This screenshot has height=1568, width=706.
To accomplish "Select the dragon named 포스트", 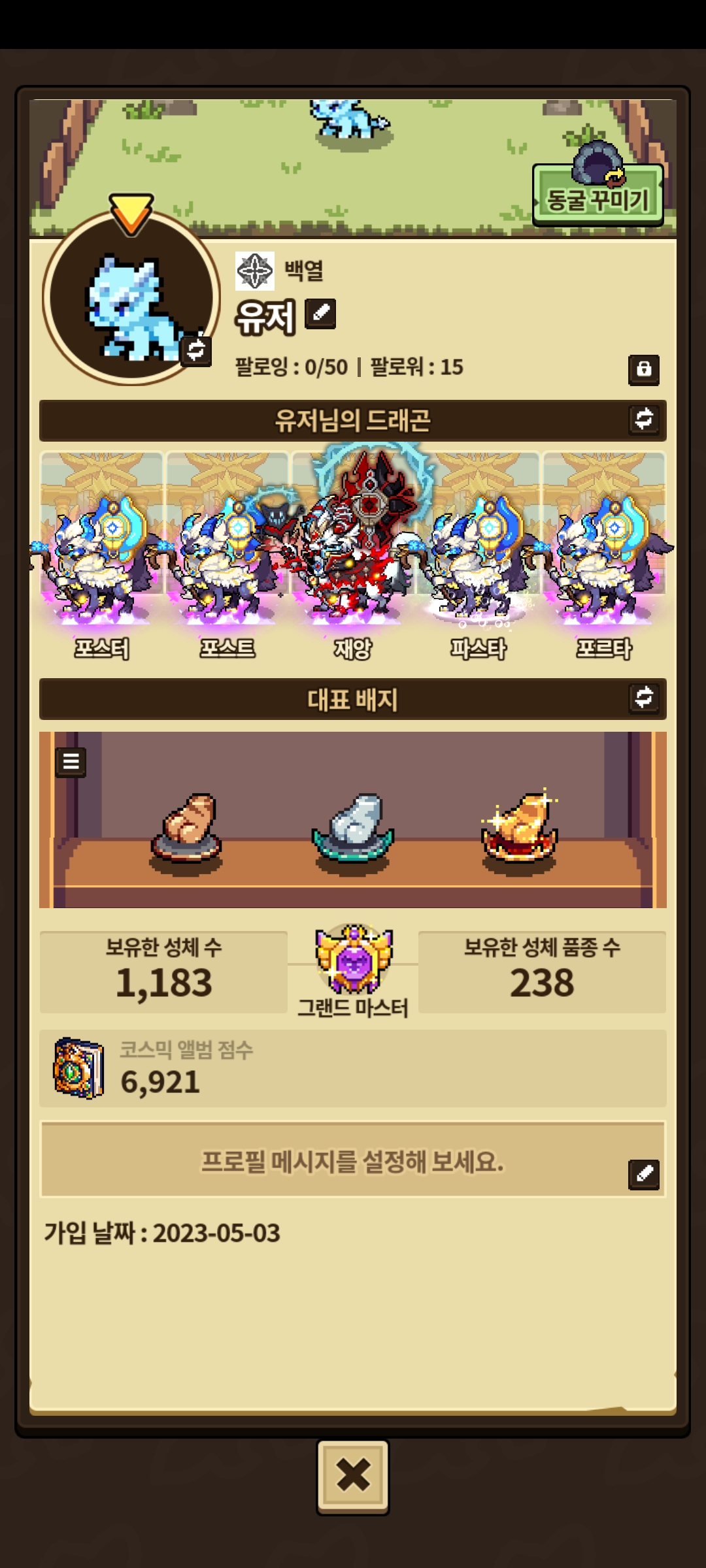I will tap(227, 555).
